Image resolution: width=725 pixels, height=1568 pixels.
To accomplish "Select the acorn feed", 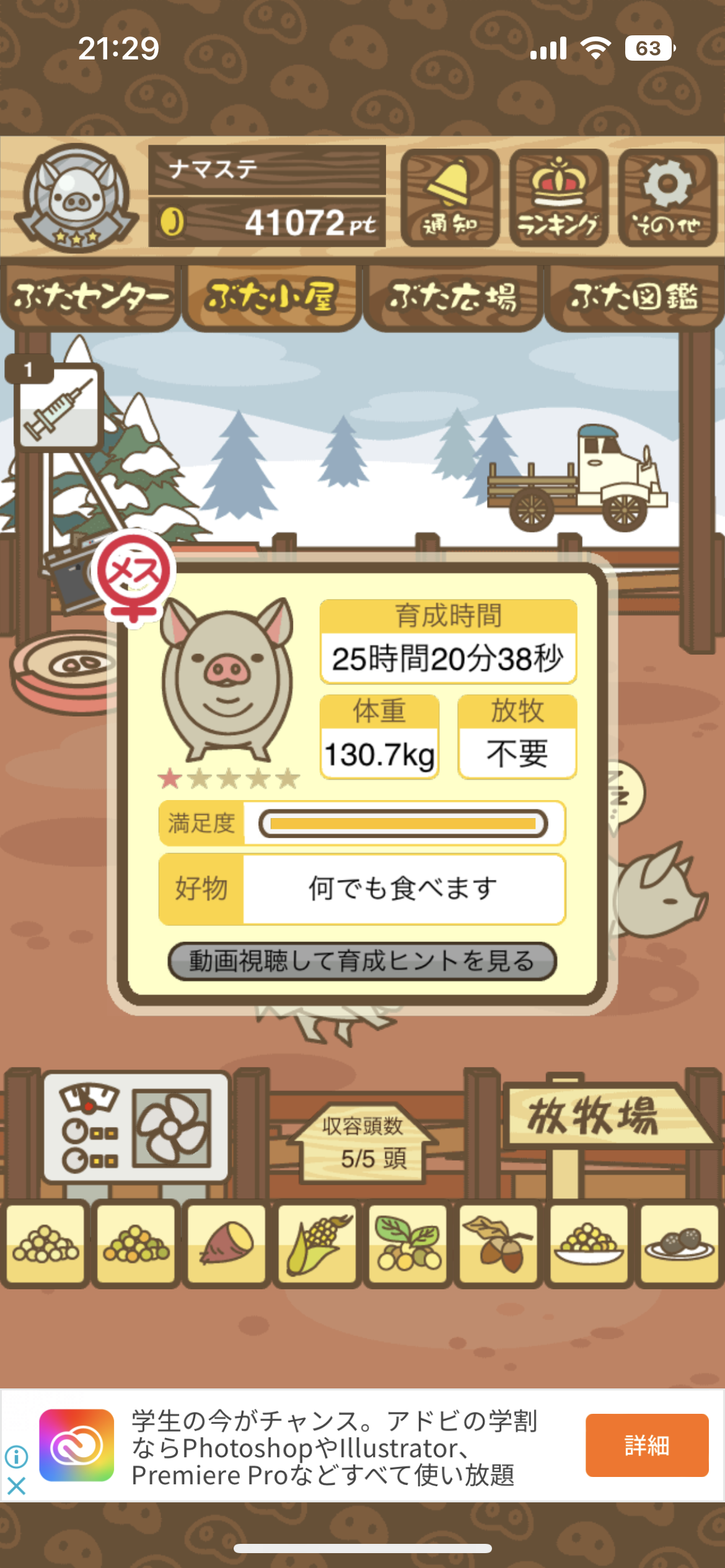I will pyautogui.click(x=498, y=1242).
